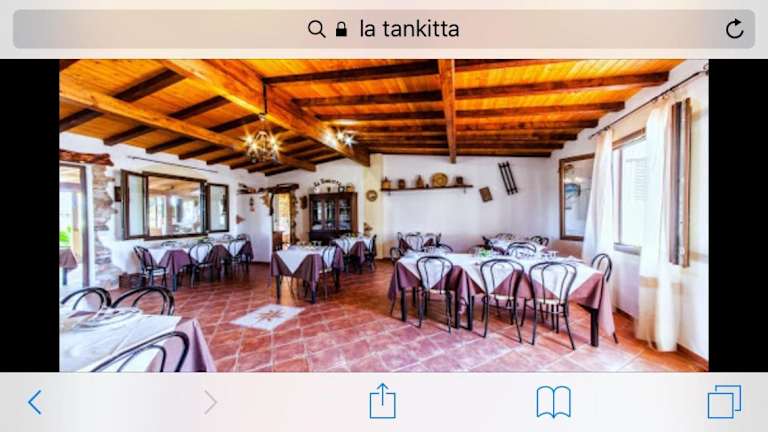Open the restaurant dining room photo
Image resolution: width=768 pixels, height=432 pixels.
point(384,215)
